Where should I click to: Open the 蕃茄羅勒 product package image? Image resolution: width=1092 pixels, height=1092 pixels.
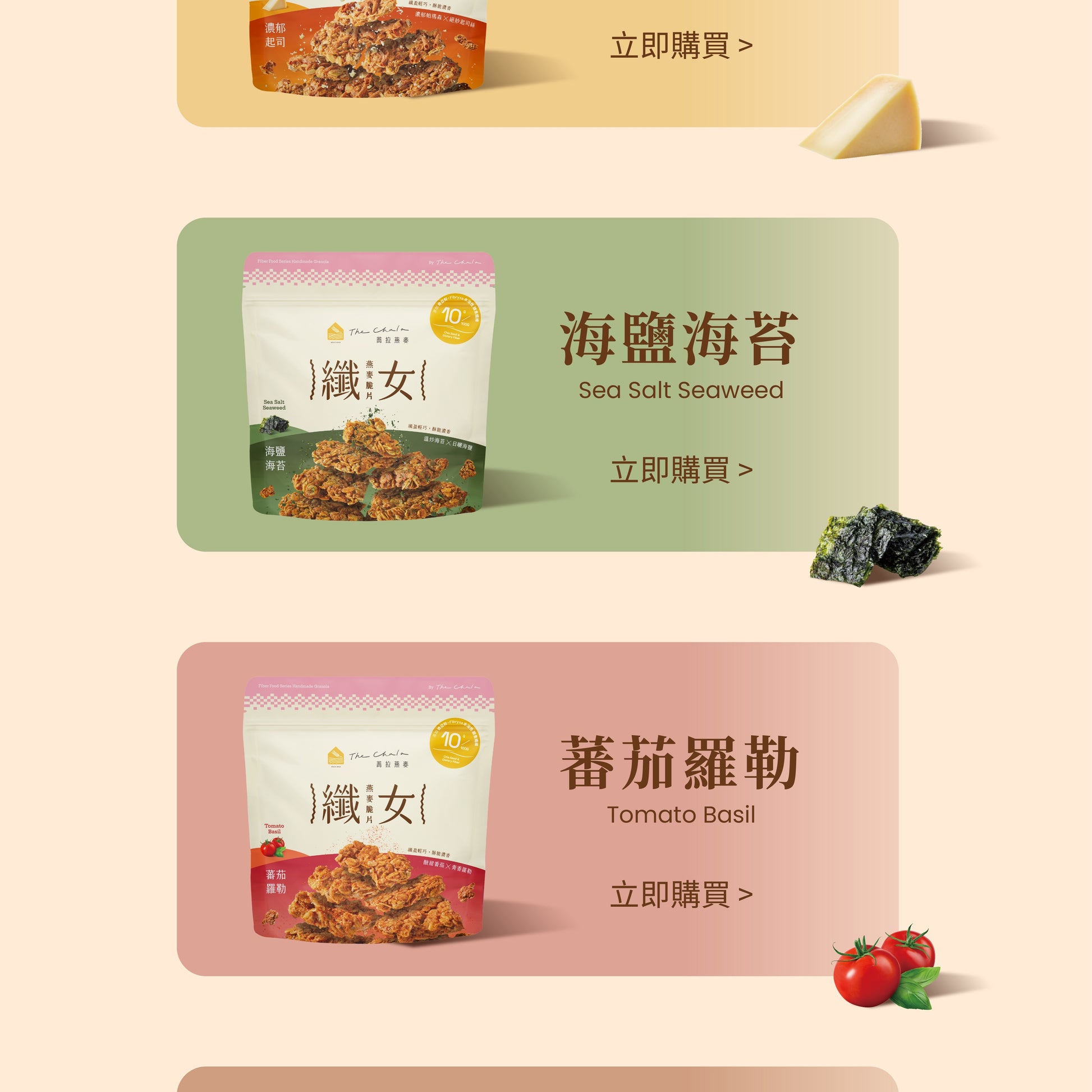[369, 810]
